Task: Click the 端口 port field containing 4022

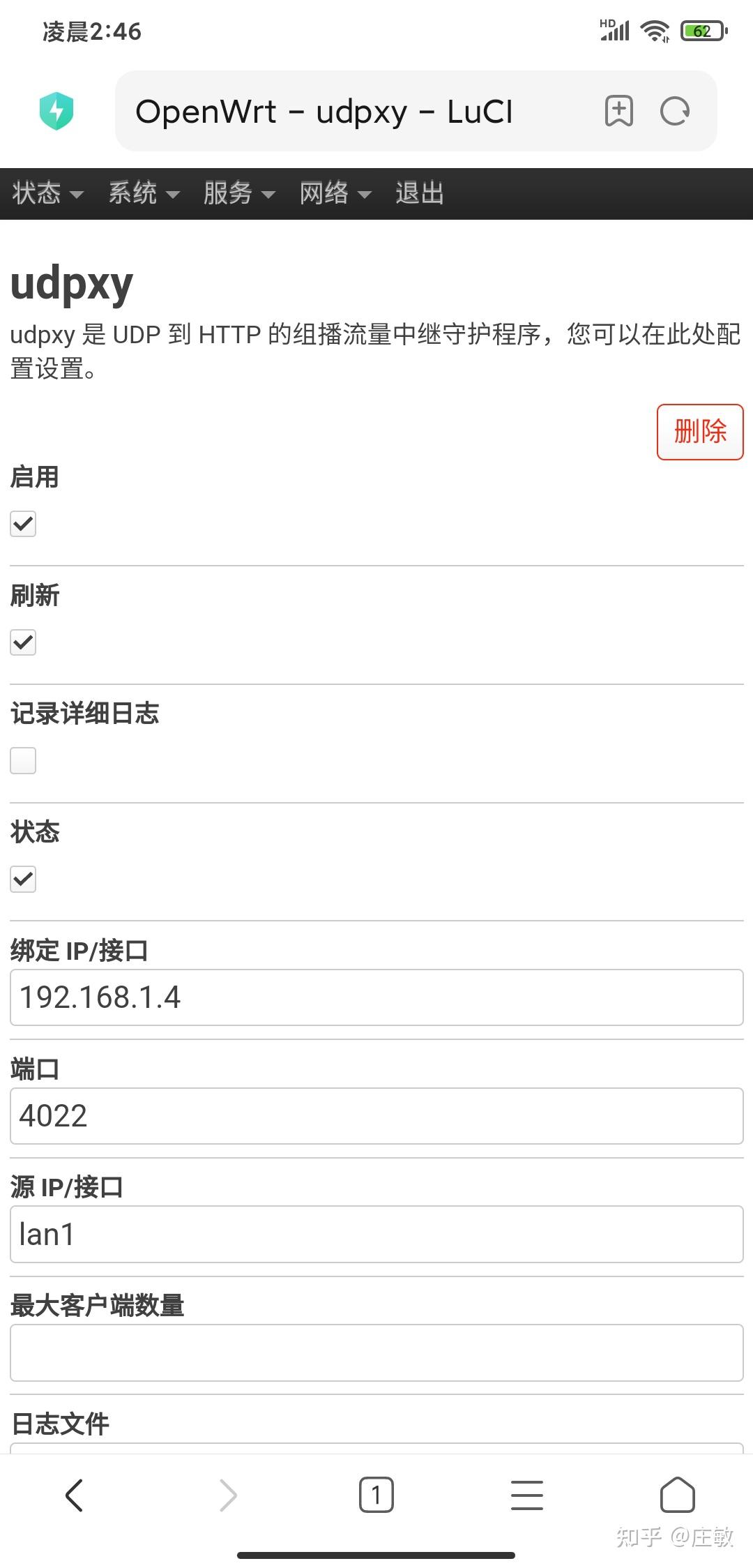Action: coord(376,1115)
